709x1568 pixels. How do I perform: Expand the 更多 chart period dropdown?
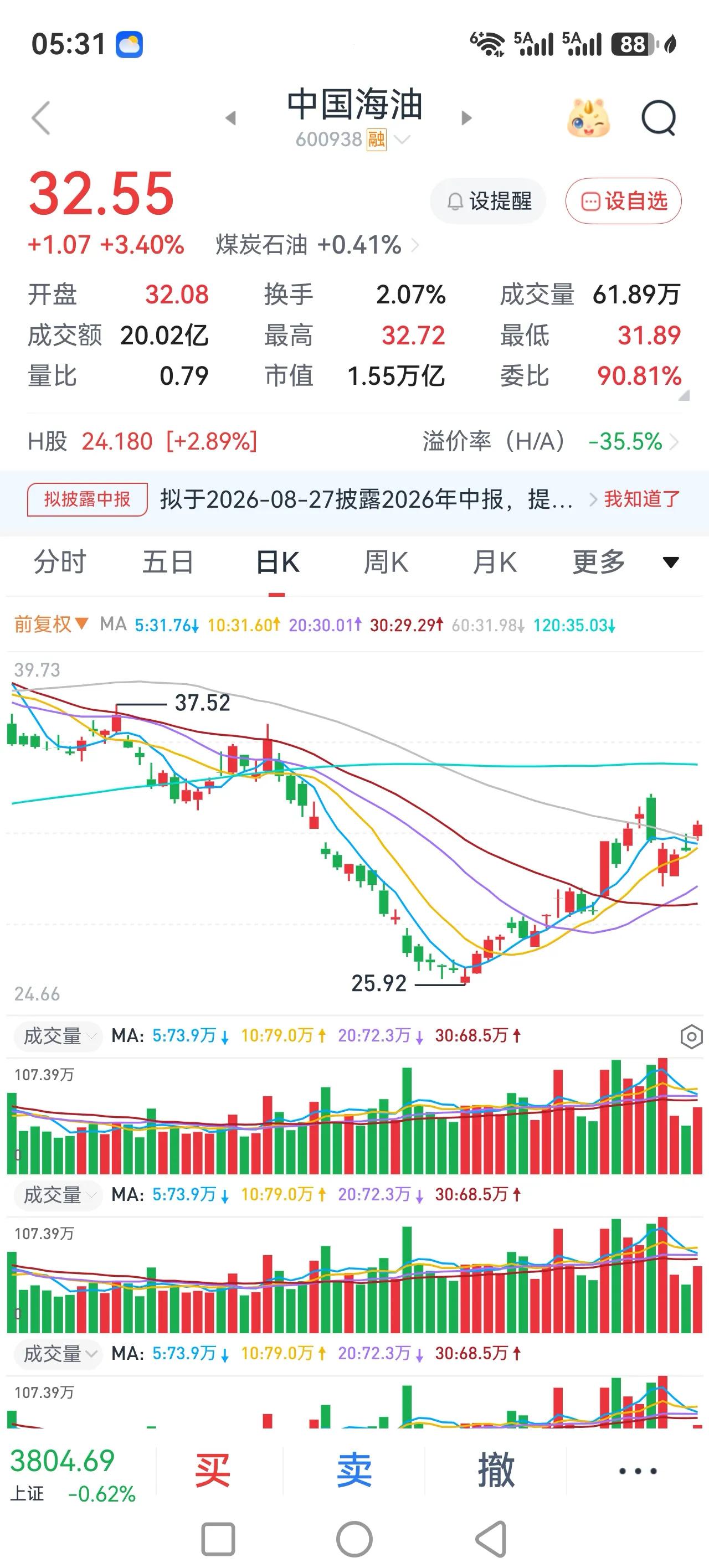coord(625,562)
